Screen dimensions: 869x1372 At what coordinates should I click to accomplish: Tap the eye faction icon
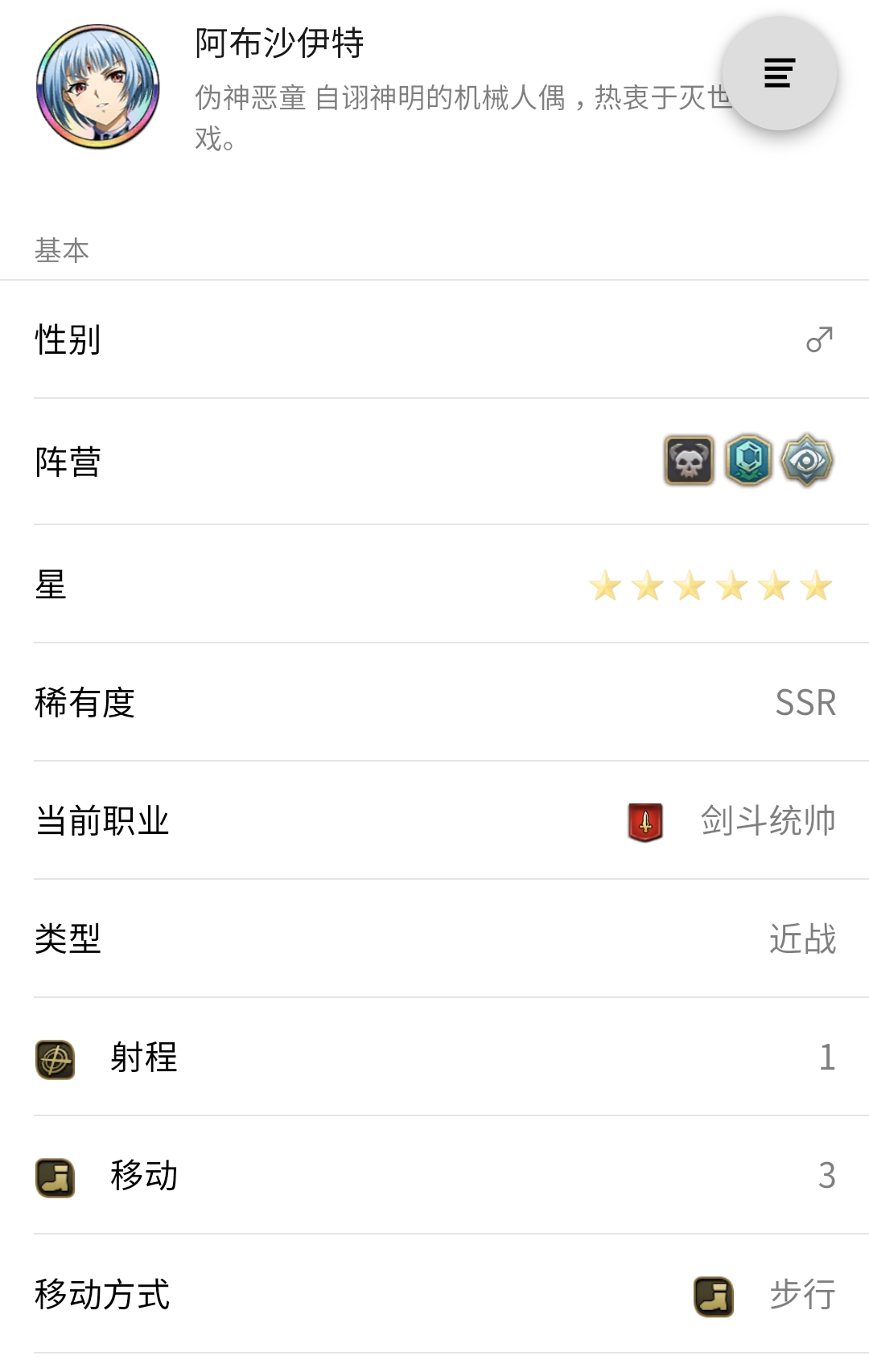tap(807, 461)
